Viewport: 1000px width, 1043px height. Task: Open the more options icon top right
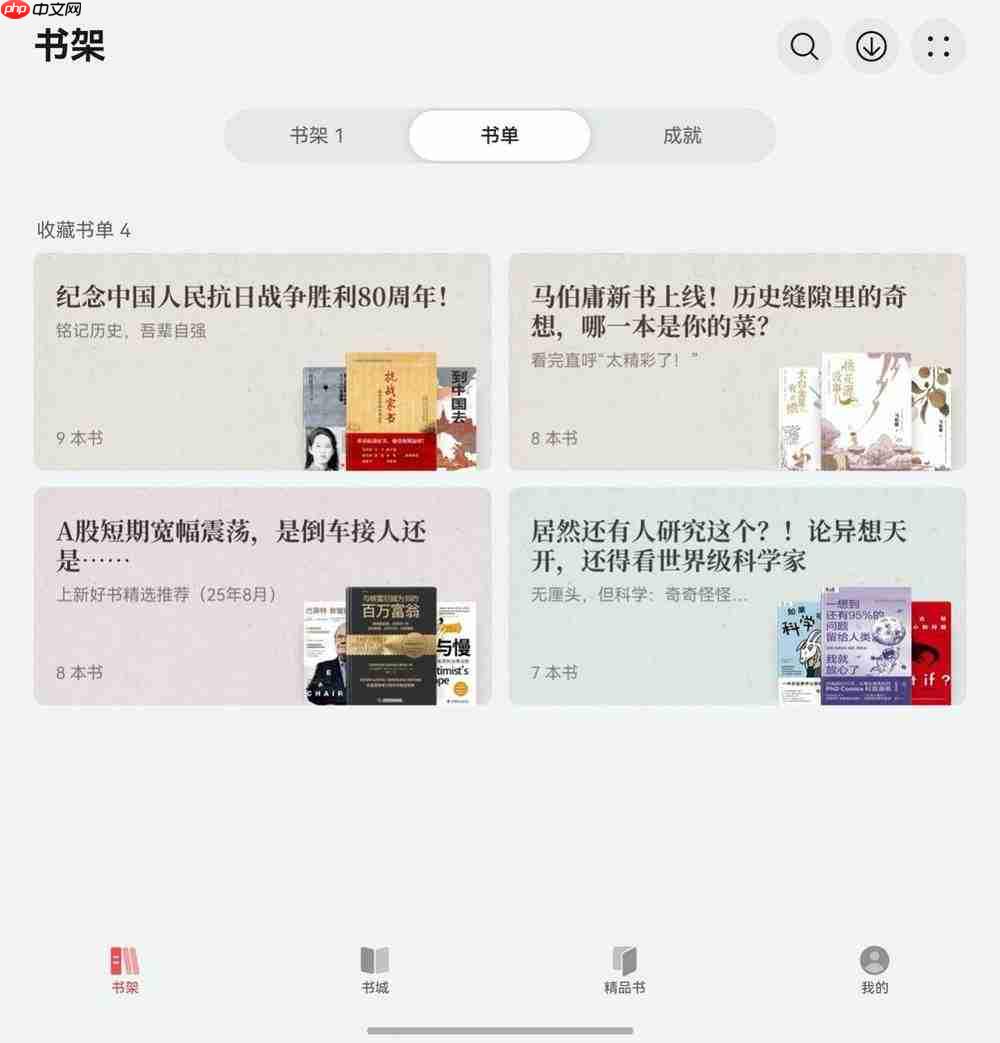[938, 47]
